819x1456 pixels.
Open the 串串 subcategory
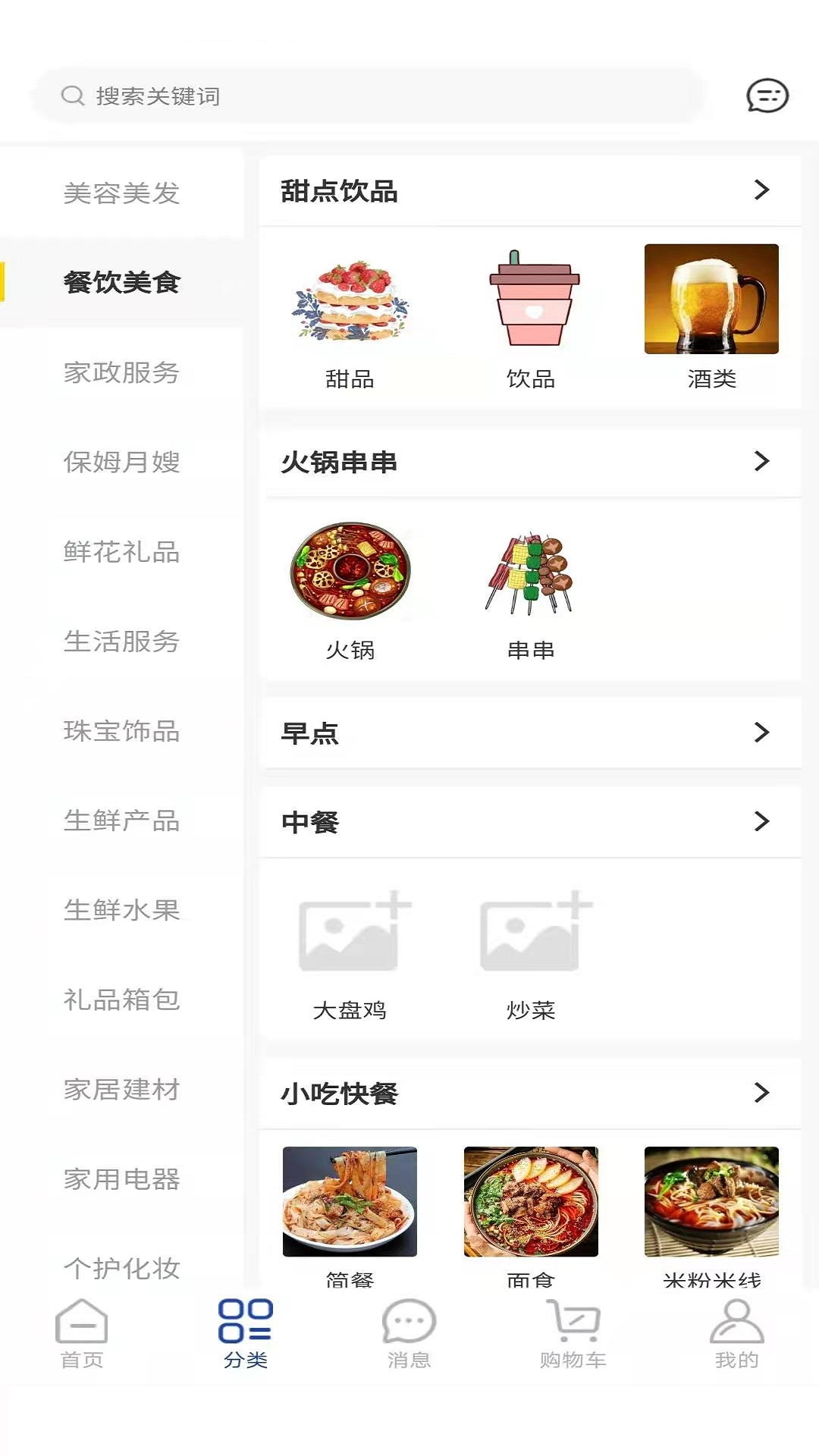(531, 588)
